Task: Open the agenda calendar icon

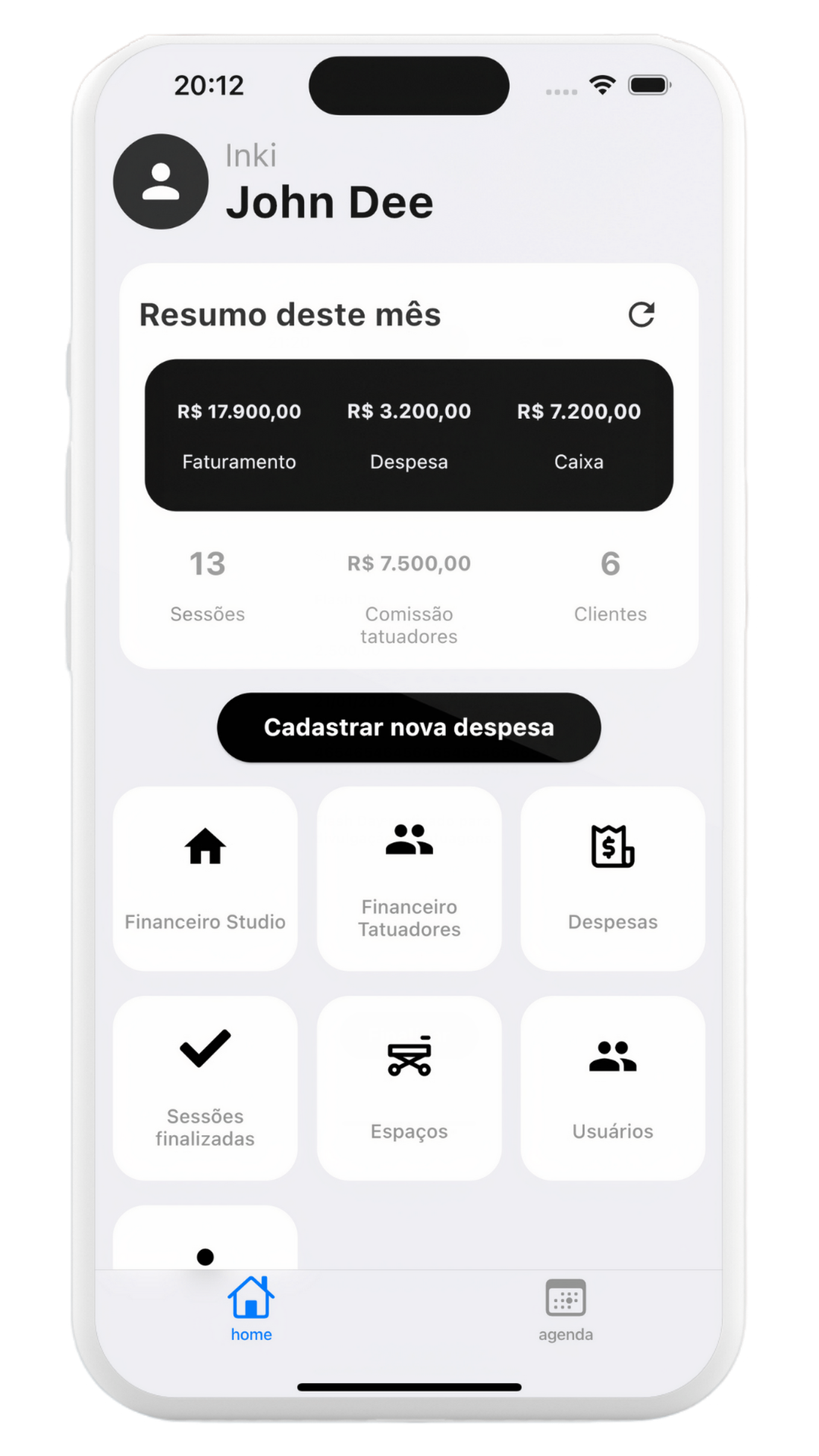Action: click(564, 1297)
